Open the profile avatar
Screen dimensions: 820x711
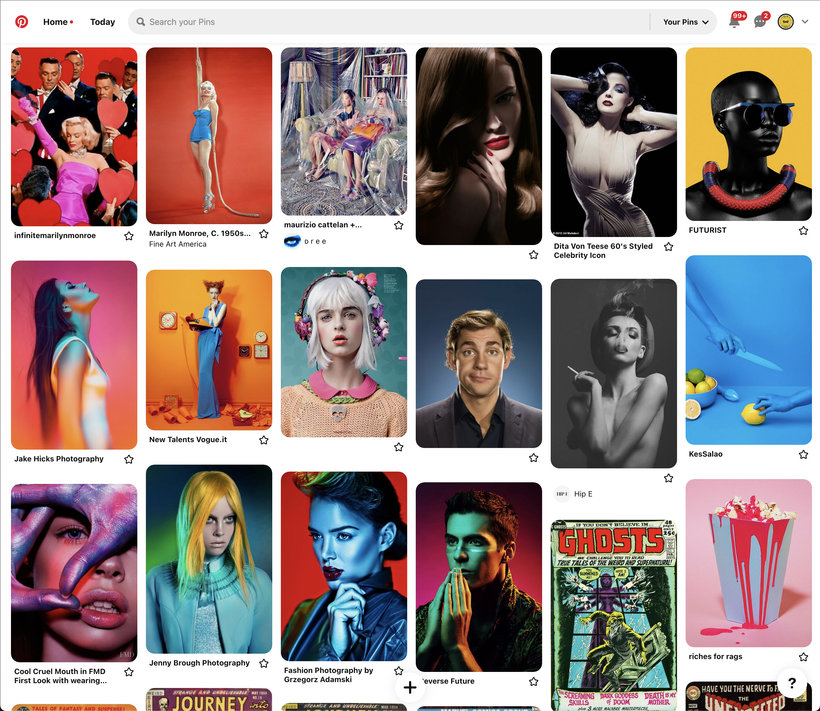coord(785,22)
